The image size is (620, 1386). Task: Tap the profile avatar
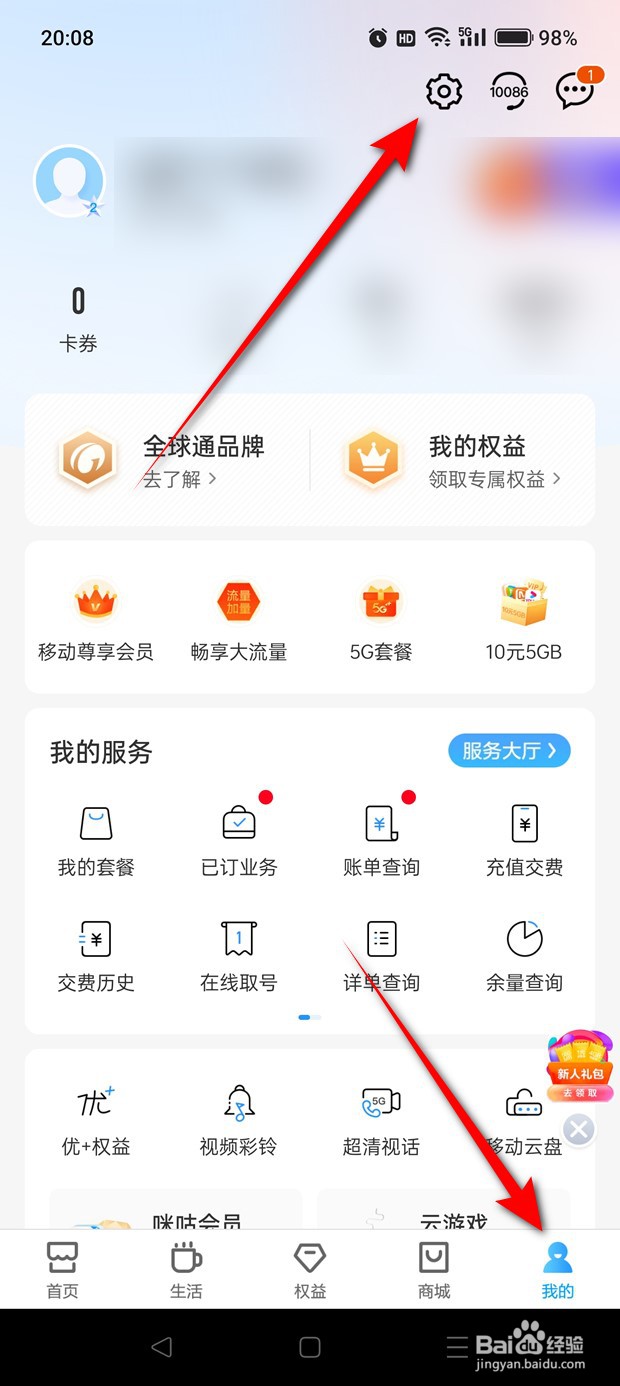(70, 182)
